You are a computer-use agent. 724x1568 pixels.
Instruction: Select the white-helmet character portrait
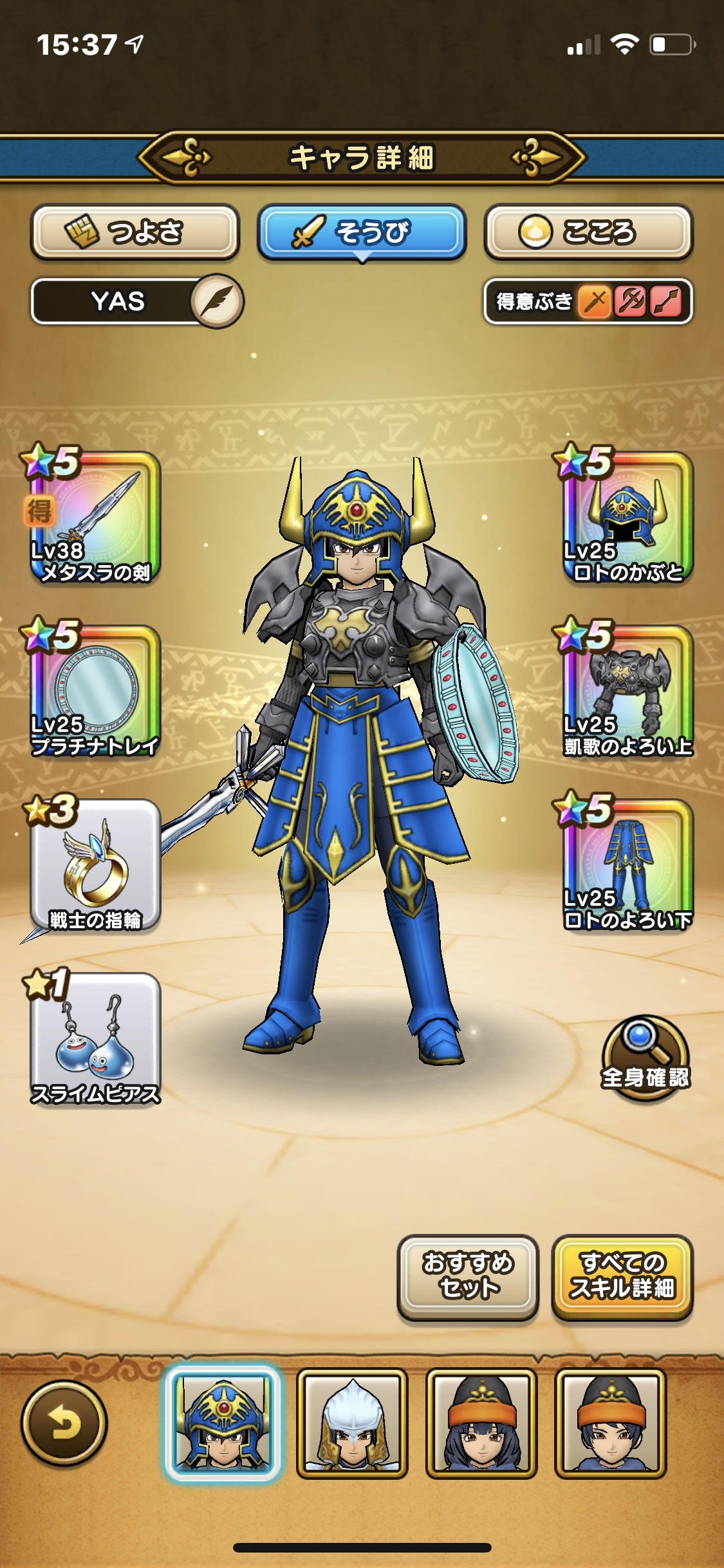pos(352,1423)
